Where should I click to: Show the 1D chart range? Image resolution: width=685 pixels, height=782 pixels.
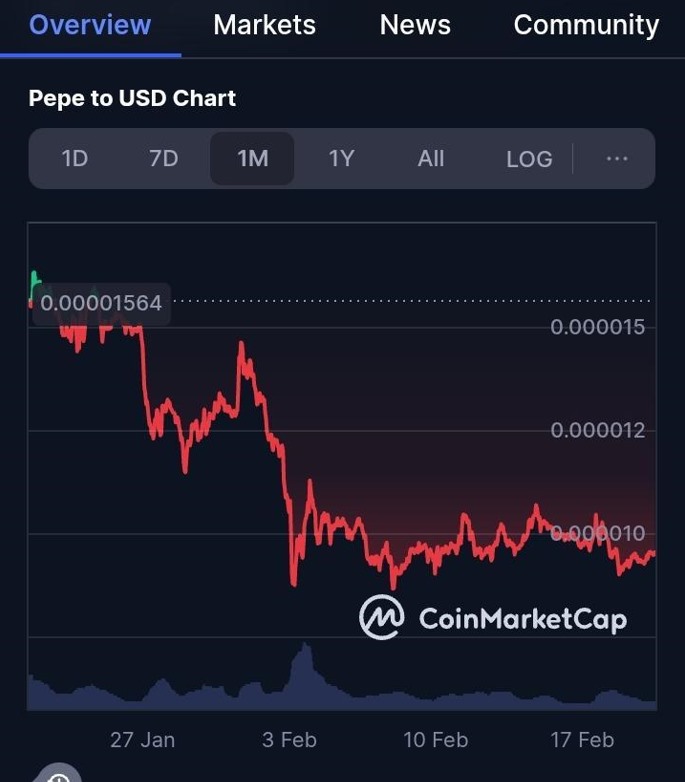point(75,158)
